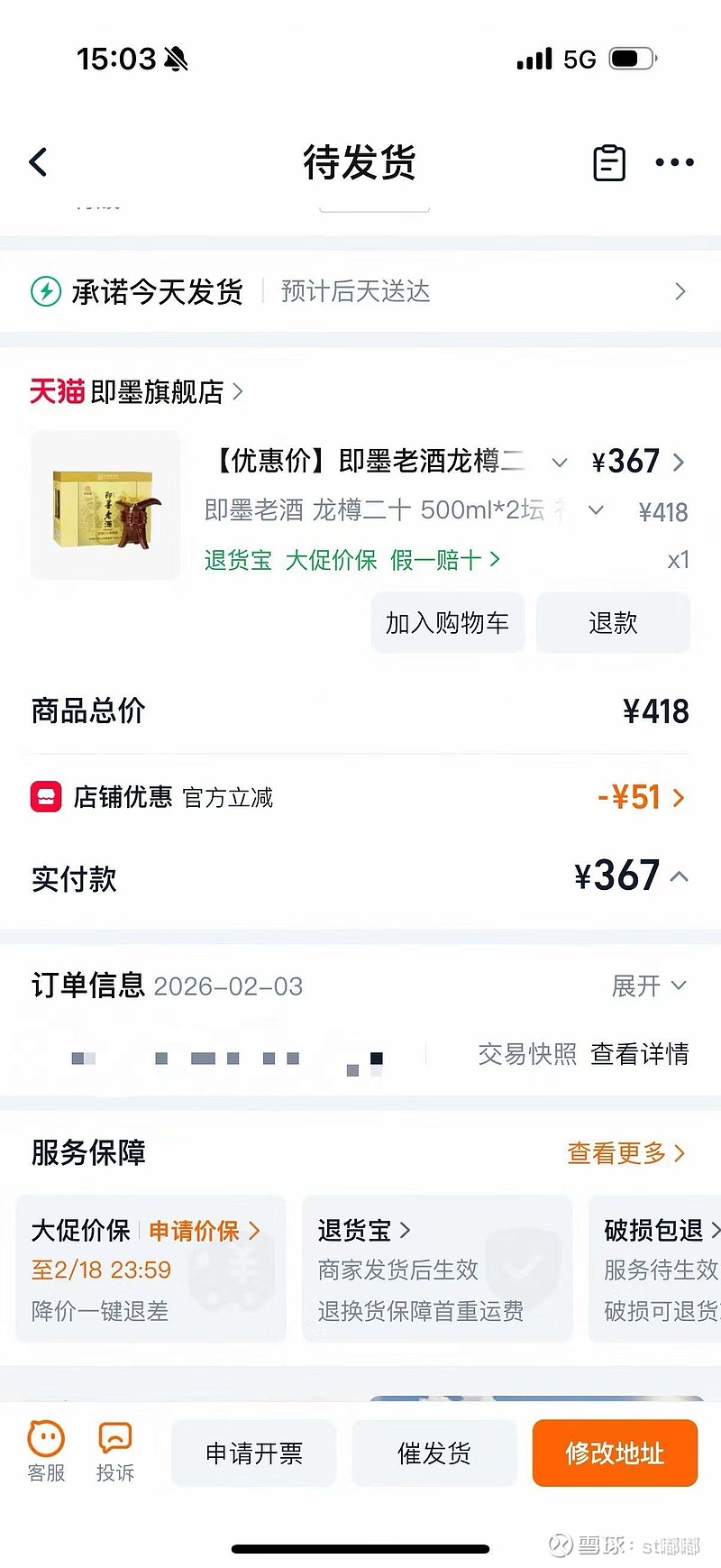View the 即墨老酒 product thumbnail
Screen dimensions: 721x1568
[x=105, y=506]
